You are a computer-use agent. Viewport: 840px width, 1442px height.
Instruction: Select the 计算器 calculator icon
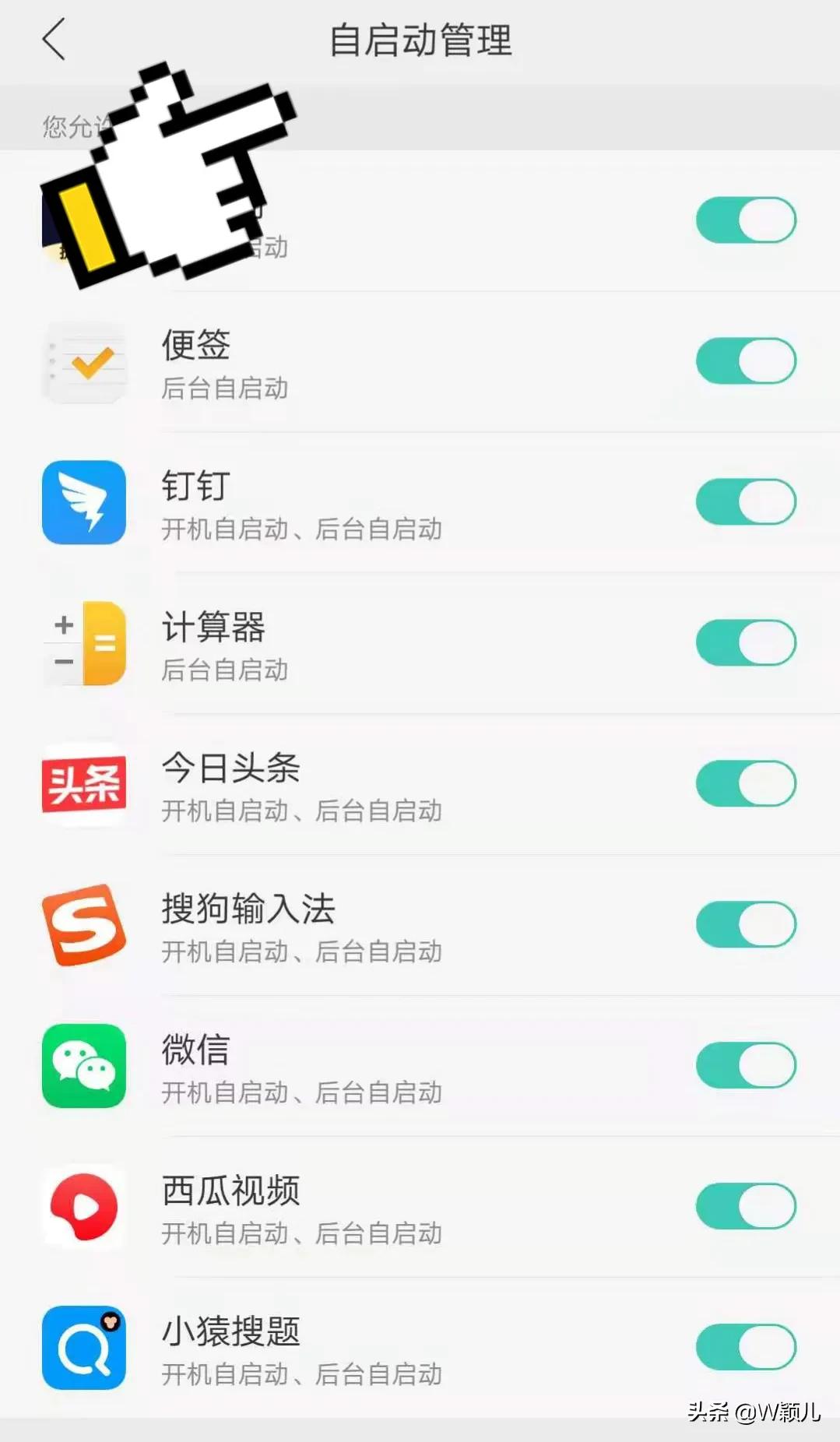(84, 643)
